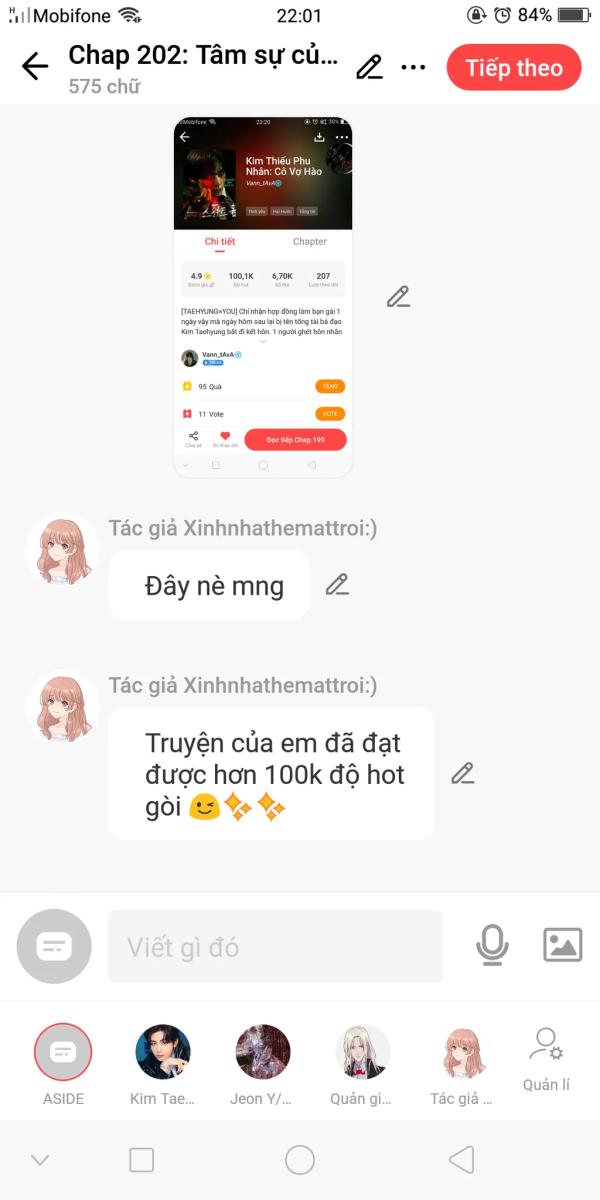Record a voice message with the microphone
The image size is (600, 1200).
(x=492, y=945)
